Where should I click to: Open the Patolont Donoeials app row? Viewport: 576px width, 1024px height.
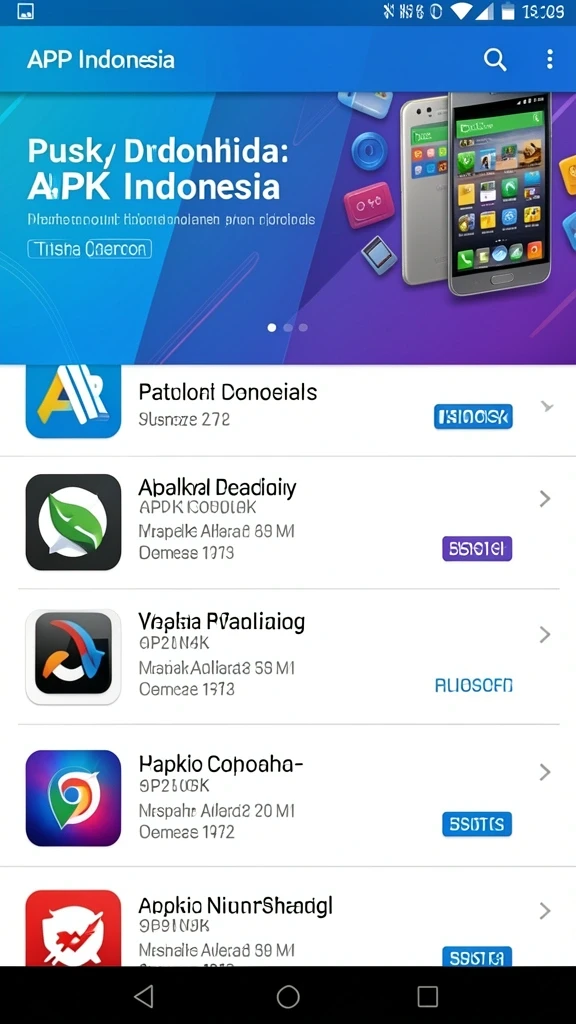tap(288, 410)
